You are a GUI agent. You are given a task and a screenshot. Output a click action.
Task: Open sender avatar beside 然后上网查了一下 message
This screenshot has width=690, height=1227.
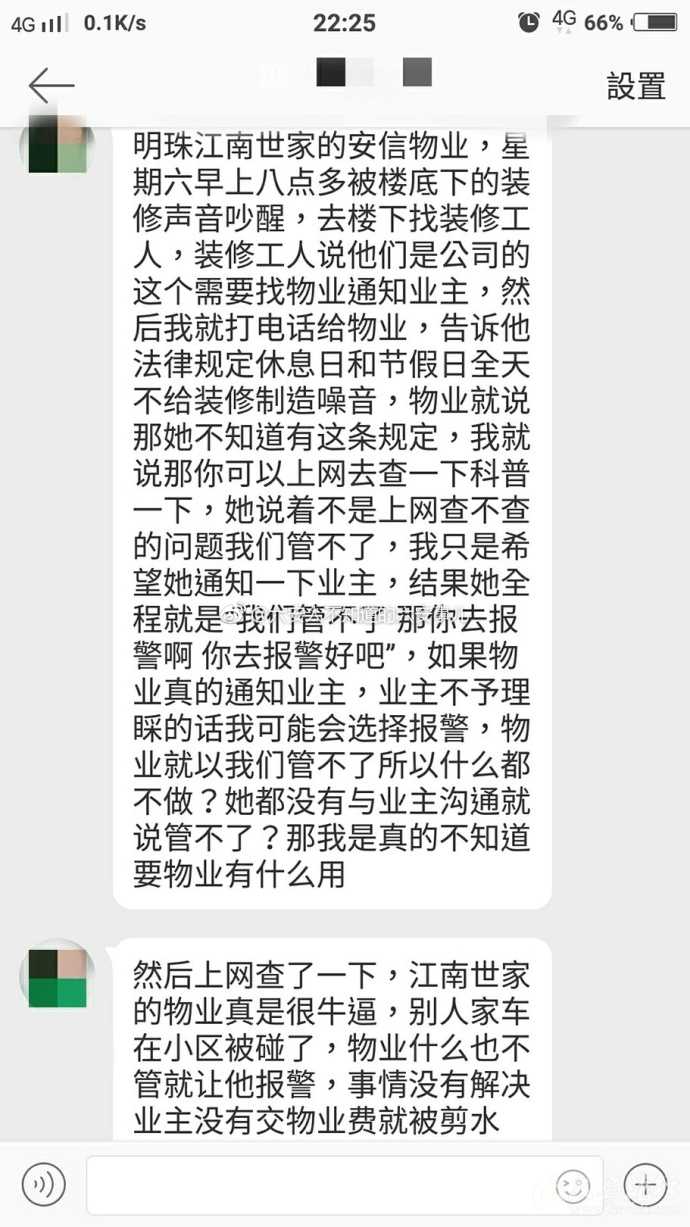click(57, 976)
